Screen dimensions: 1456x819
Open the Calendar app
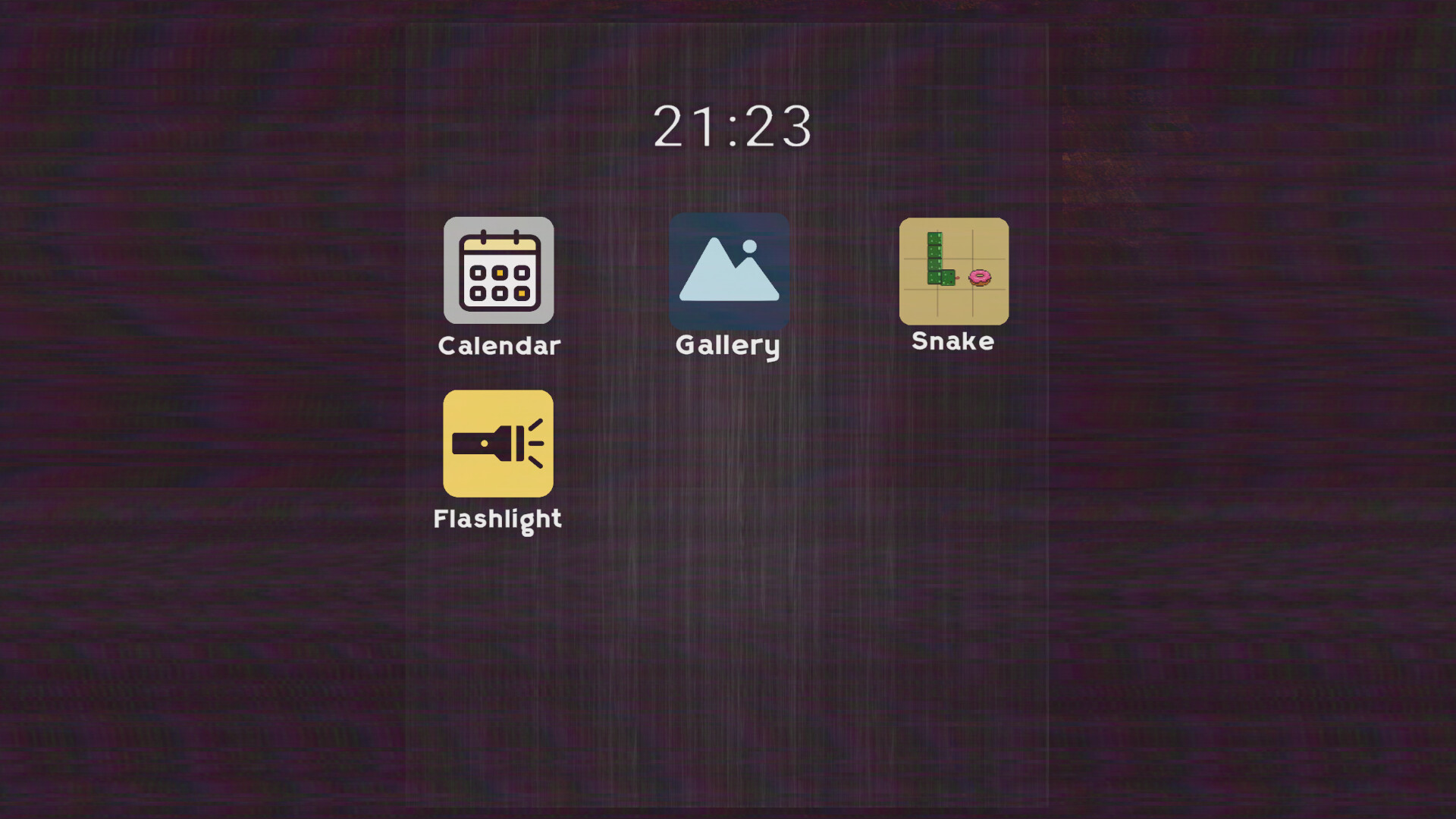[x=498, y=271]
